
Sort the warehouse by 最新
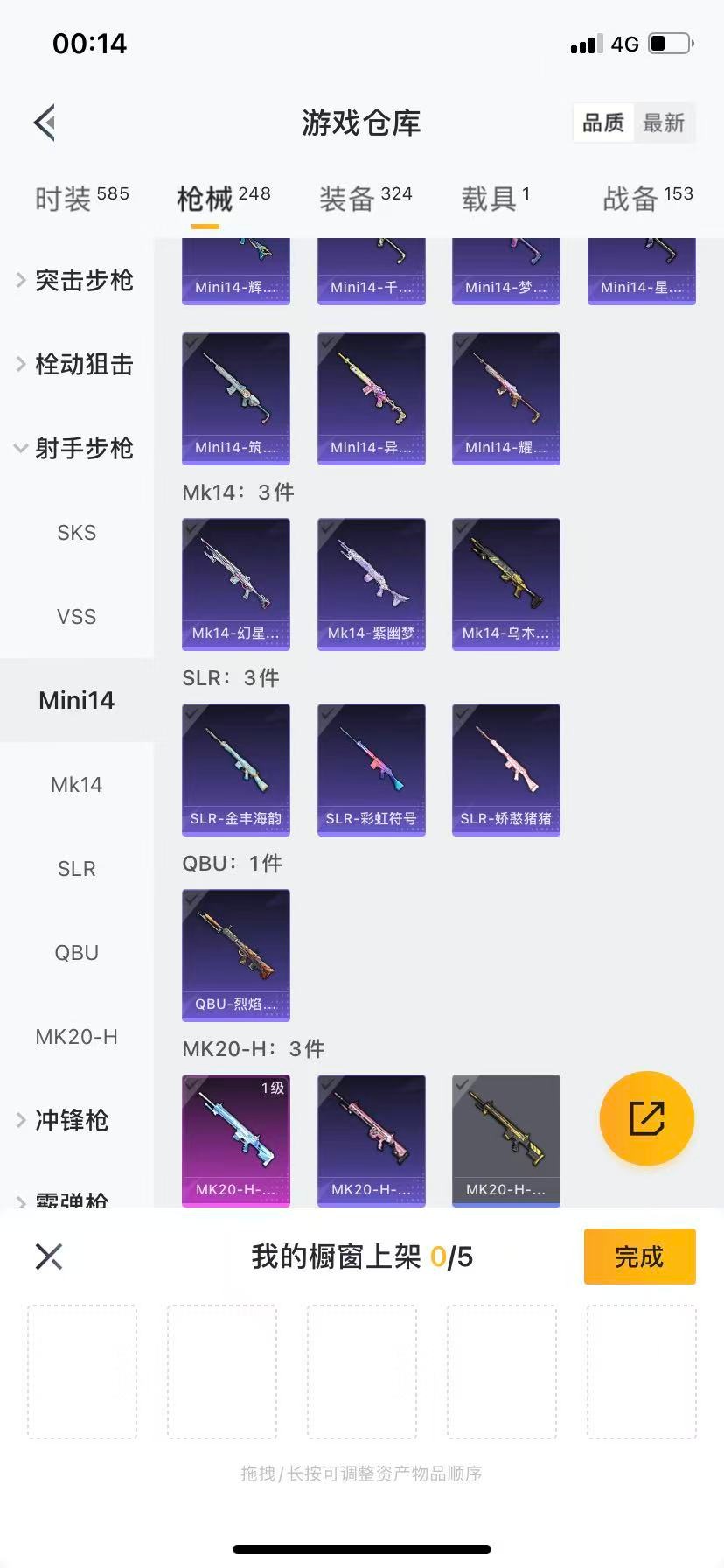coord(664,122)
